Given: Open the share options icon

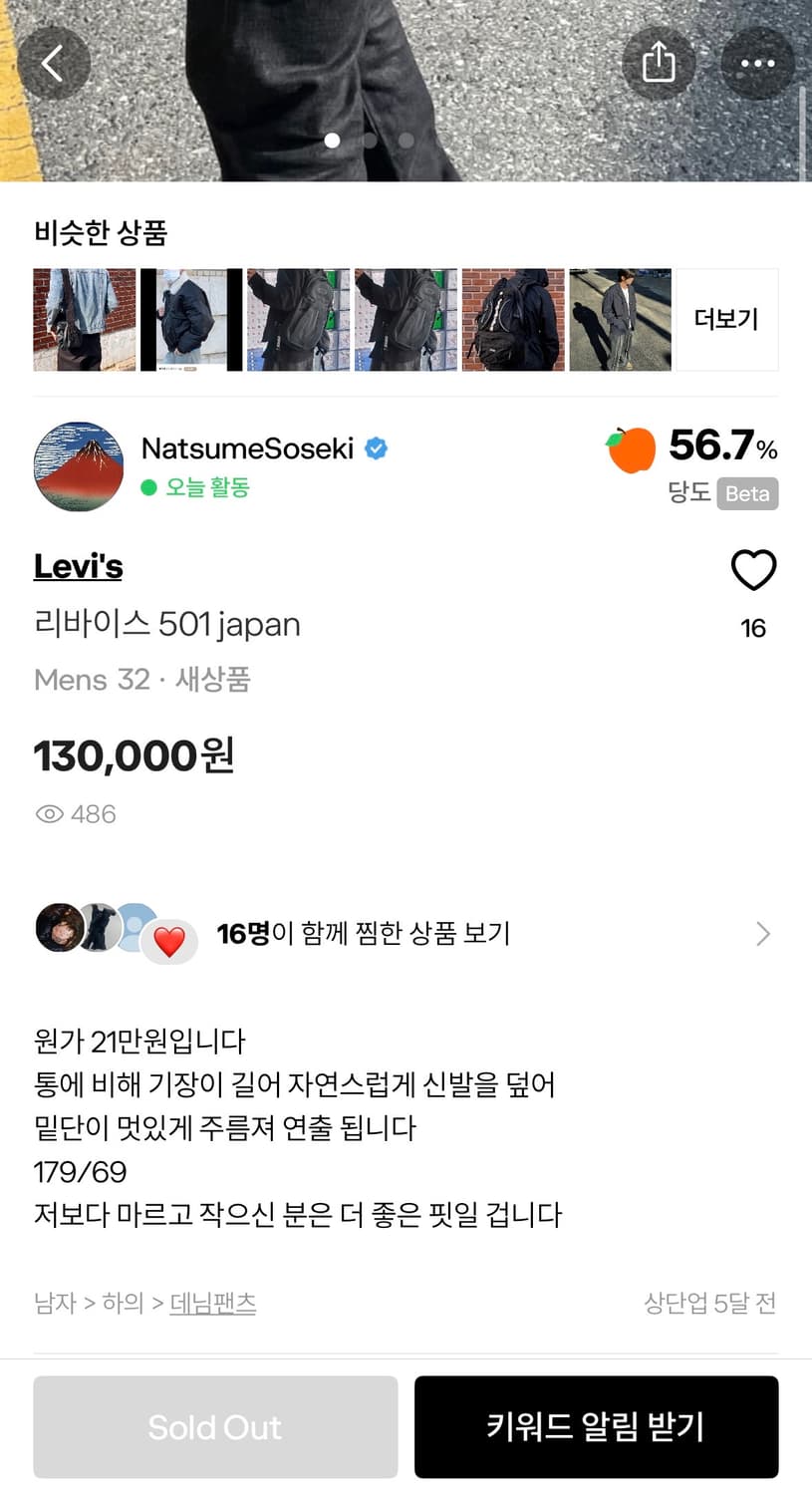Looking at the screenshot, I should pos(659,62).
